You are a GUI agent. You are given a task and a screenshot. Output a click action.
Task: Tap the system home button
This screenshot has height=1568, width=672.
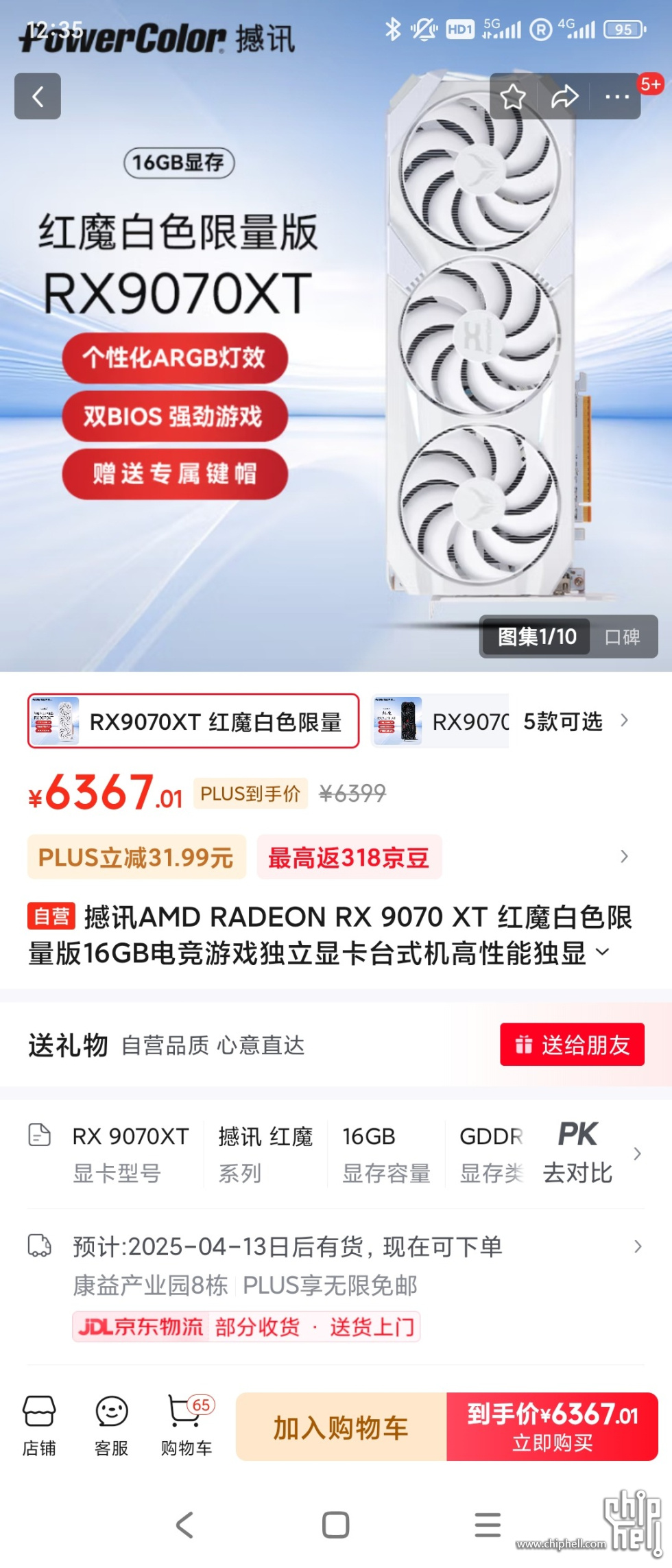(x=335, y=1525)
